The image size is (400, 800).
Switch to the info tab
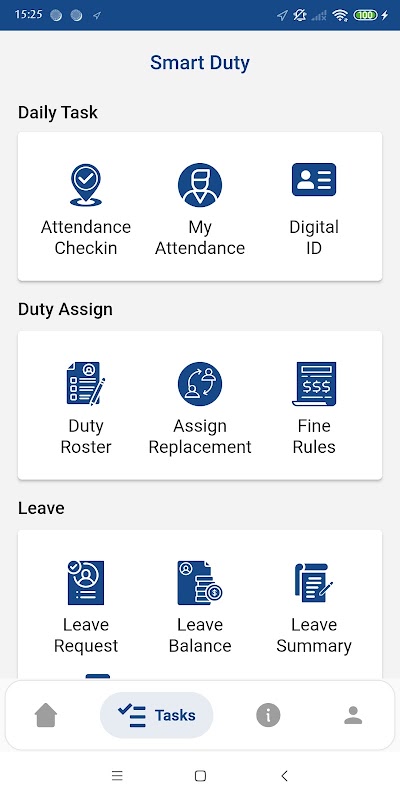point(268,715)
